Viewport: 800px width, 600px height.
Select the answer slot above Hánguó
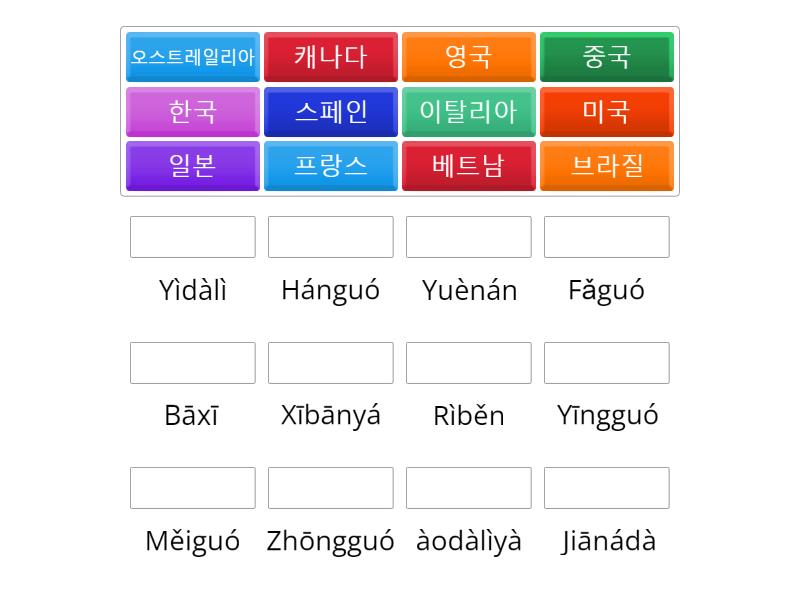coord(331,237)
